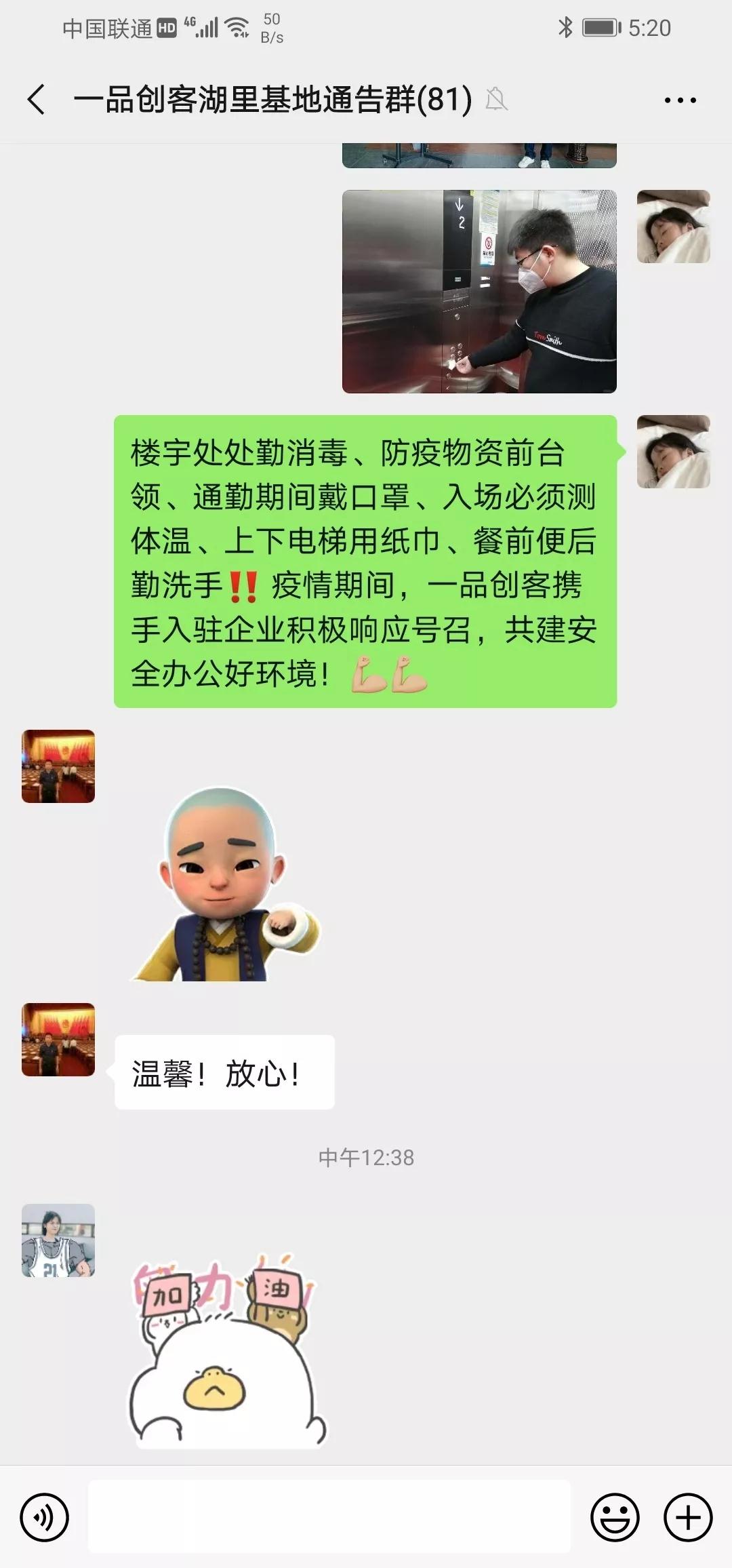Screen dimensions: 732x1568
Task: Open the group chat options menu
Action: (680, 100)
